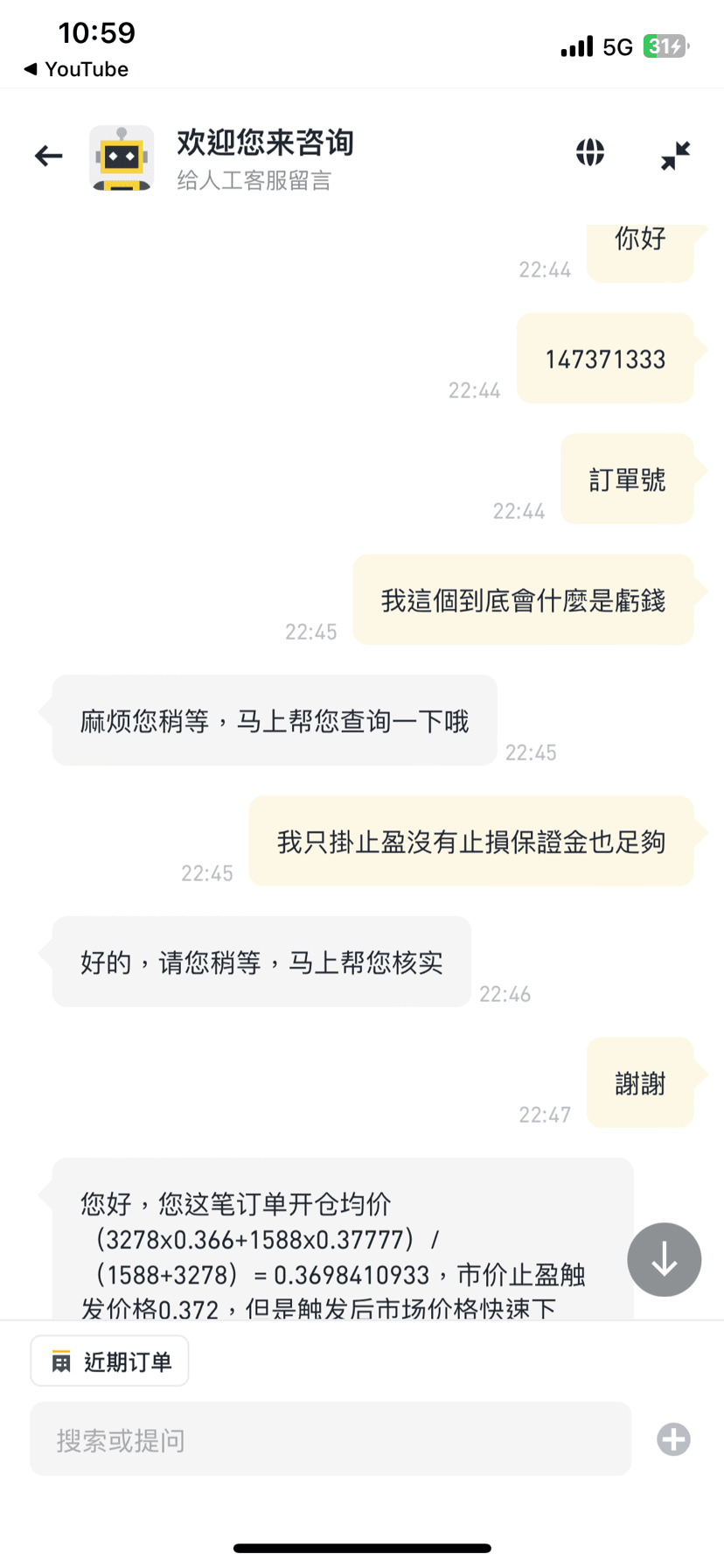Tap the battery charging indicator
Image resolution: width=724 pixels, height=1568 pixels.
(x=666, y=45)
